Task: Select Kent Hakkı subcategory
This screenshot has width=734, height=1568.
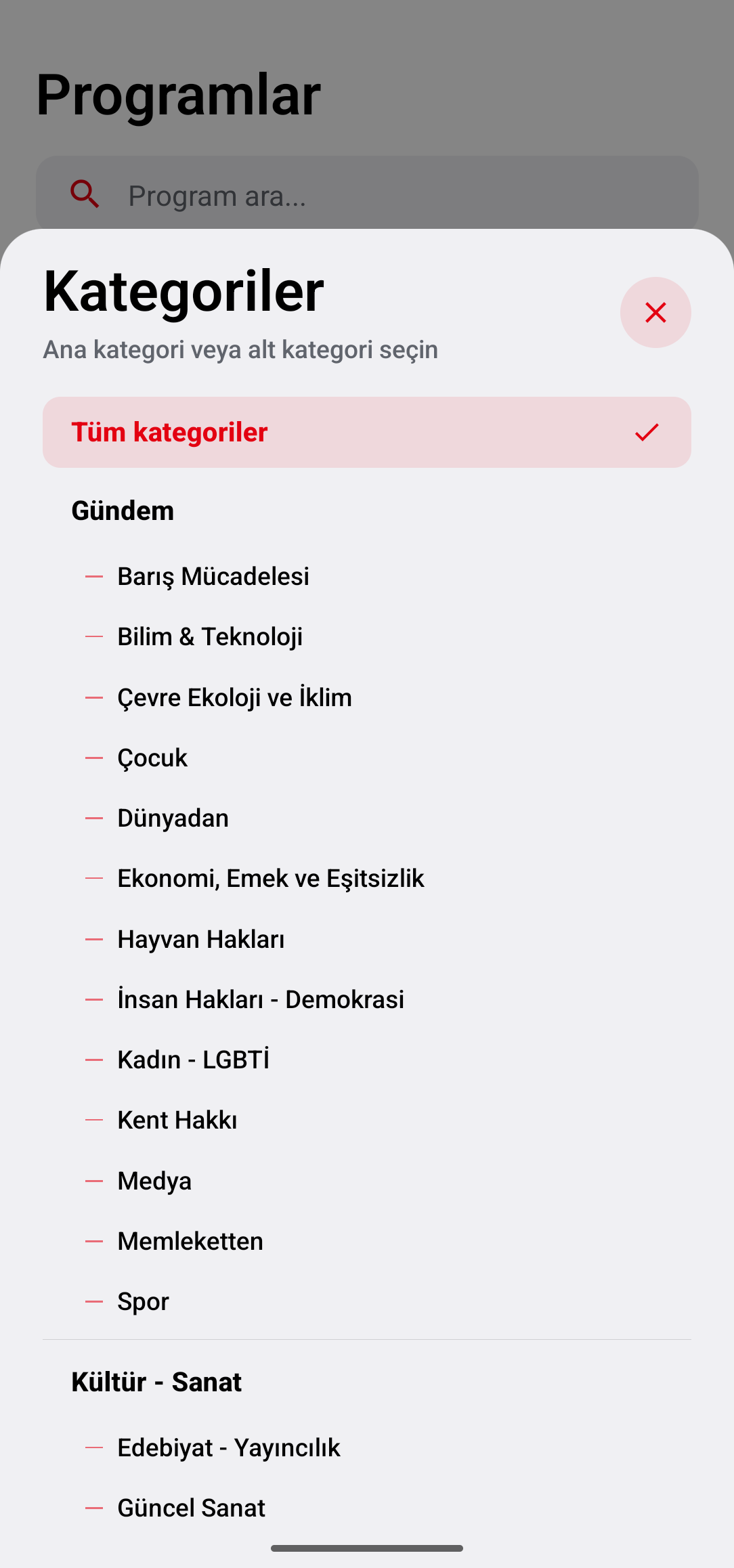Action: coord(367,1120)
